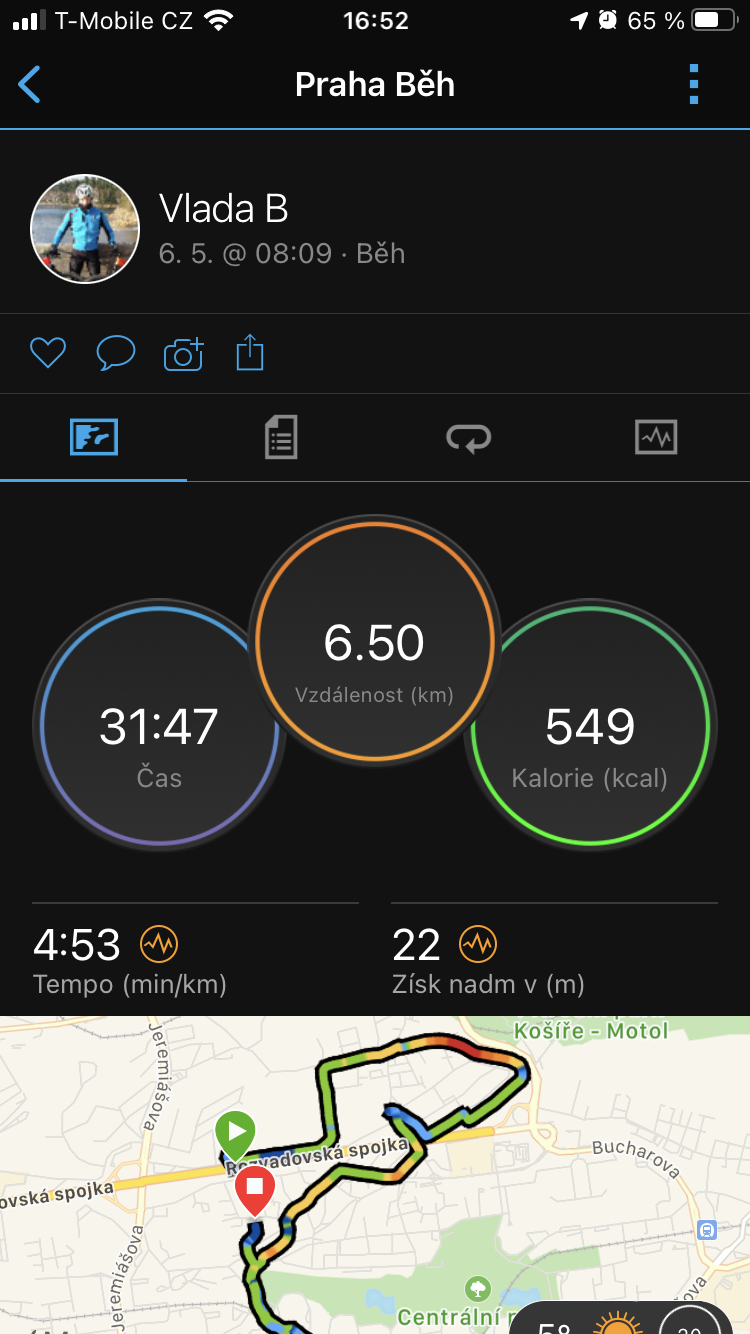This screenshot has width=750, height=1334.
Task: Go back using the top-left arrow
Action: (30, 85)
